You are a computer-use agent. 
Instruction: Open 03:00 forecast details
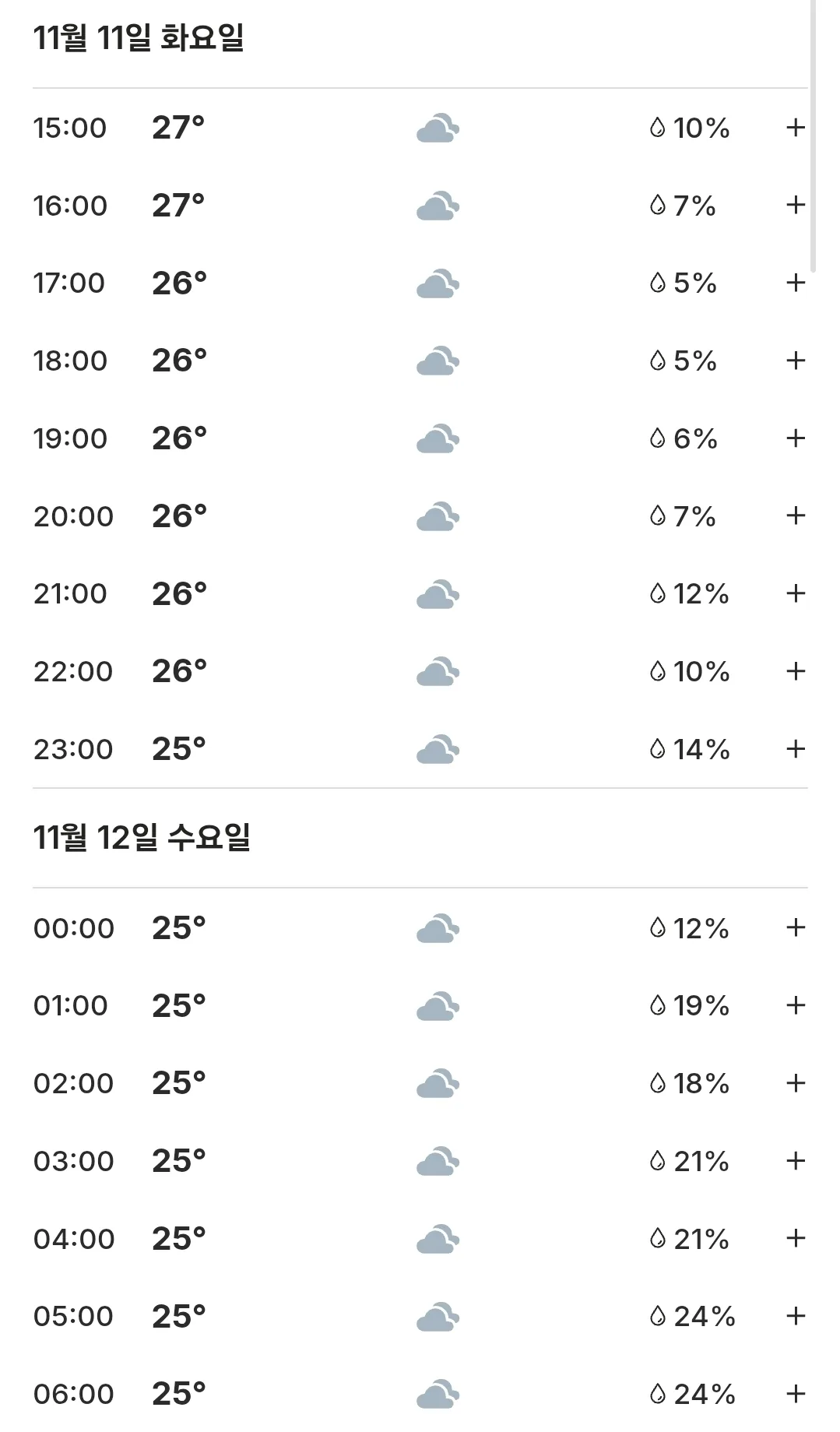point(795,1161)
